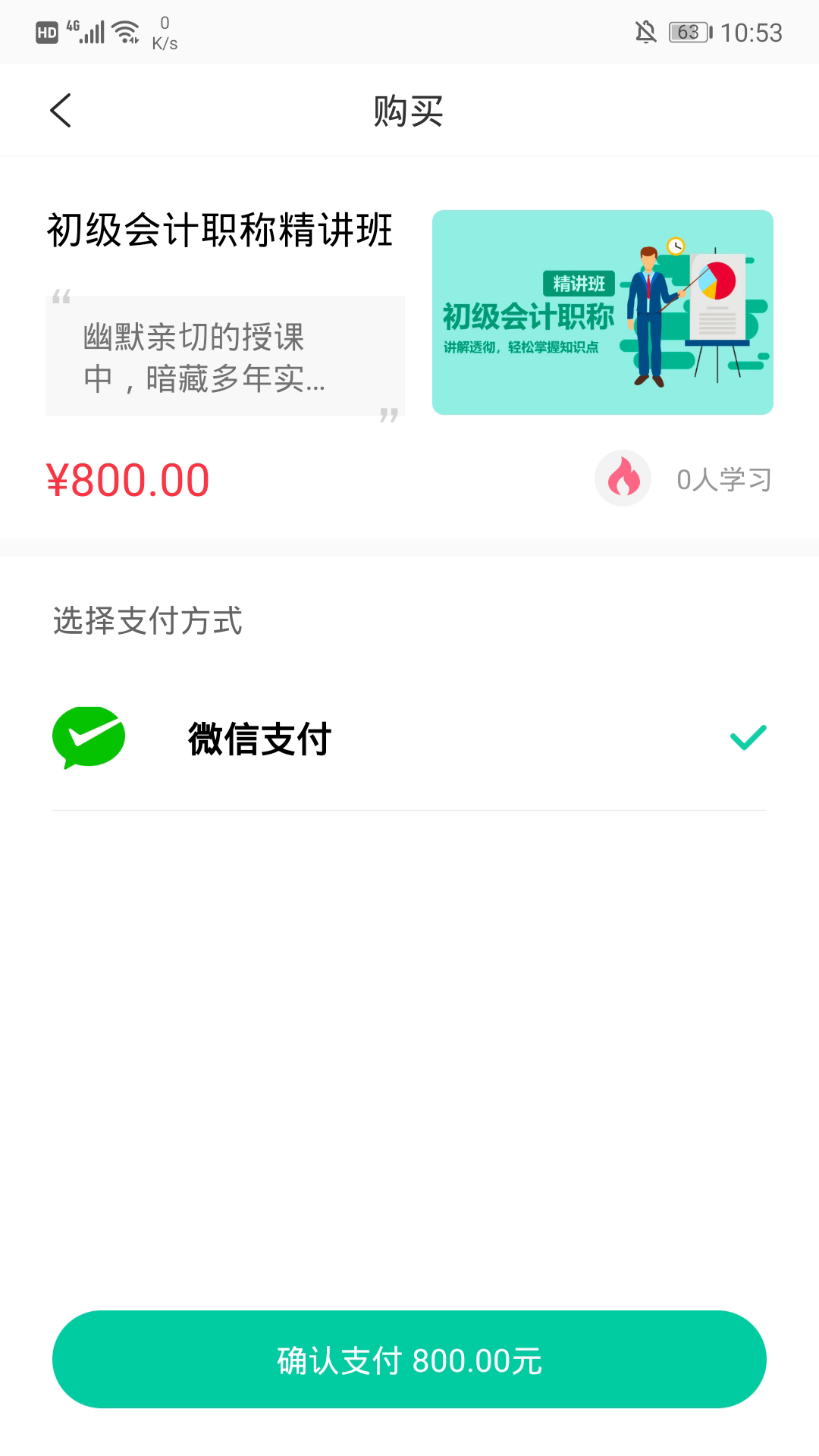
Task: Deselect 微信支付 payment method row
Action: point(409,736)
